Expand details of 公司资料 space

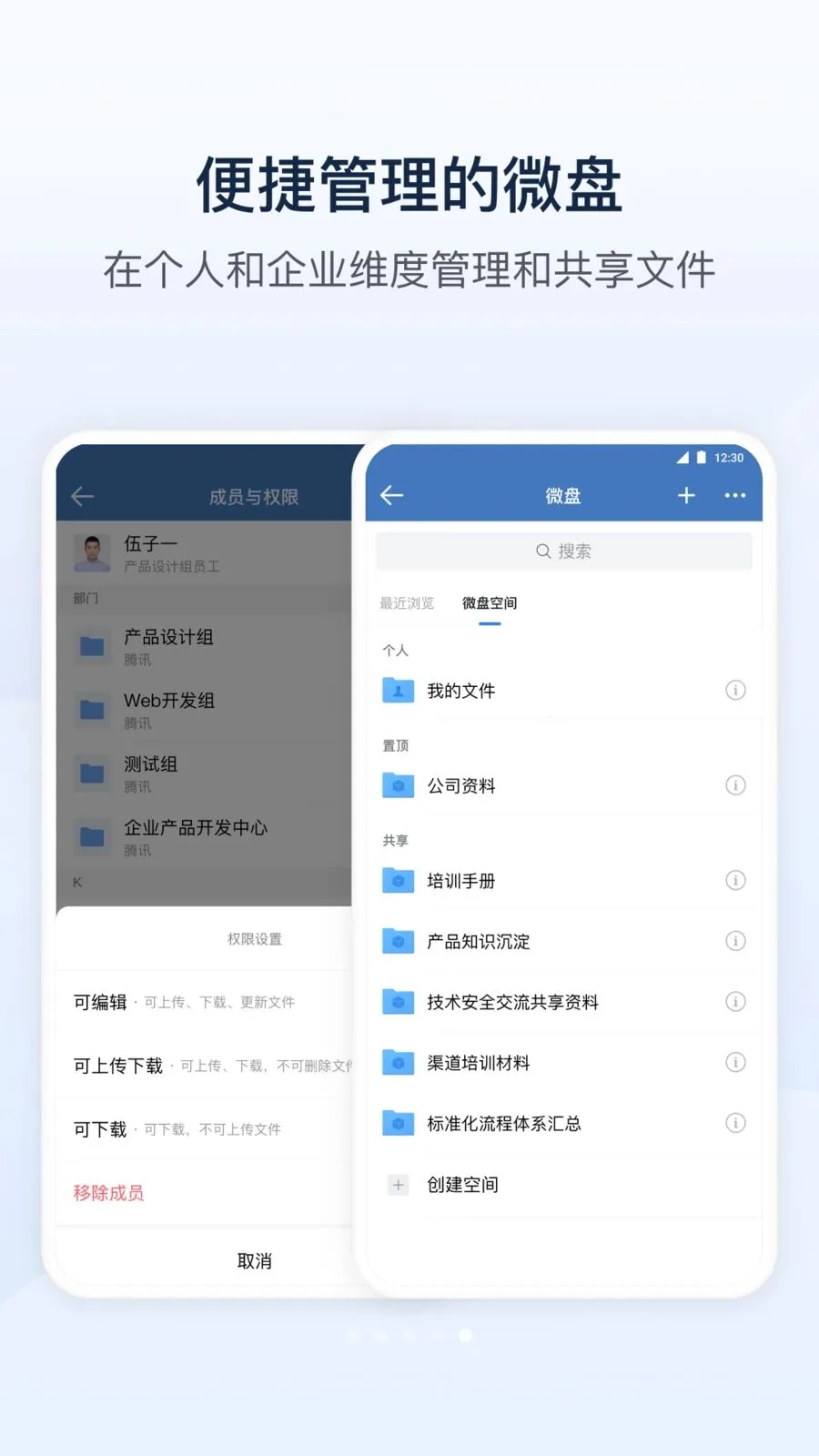[736, 785]
